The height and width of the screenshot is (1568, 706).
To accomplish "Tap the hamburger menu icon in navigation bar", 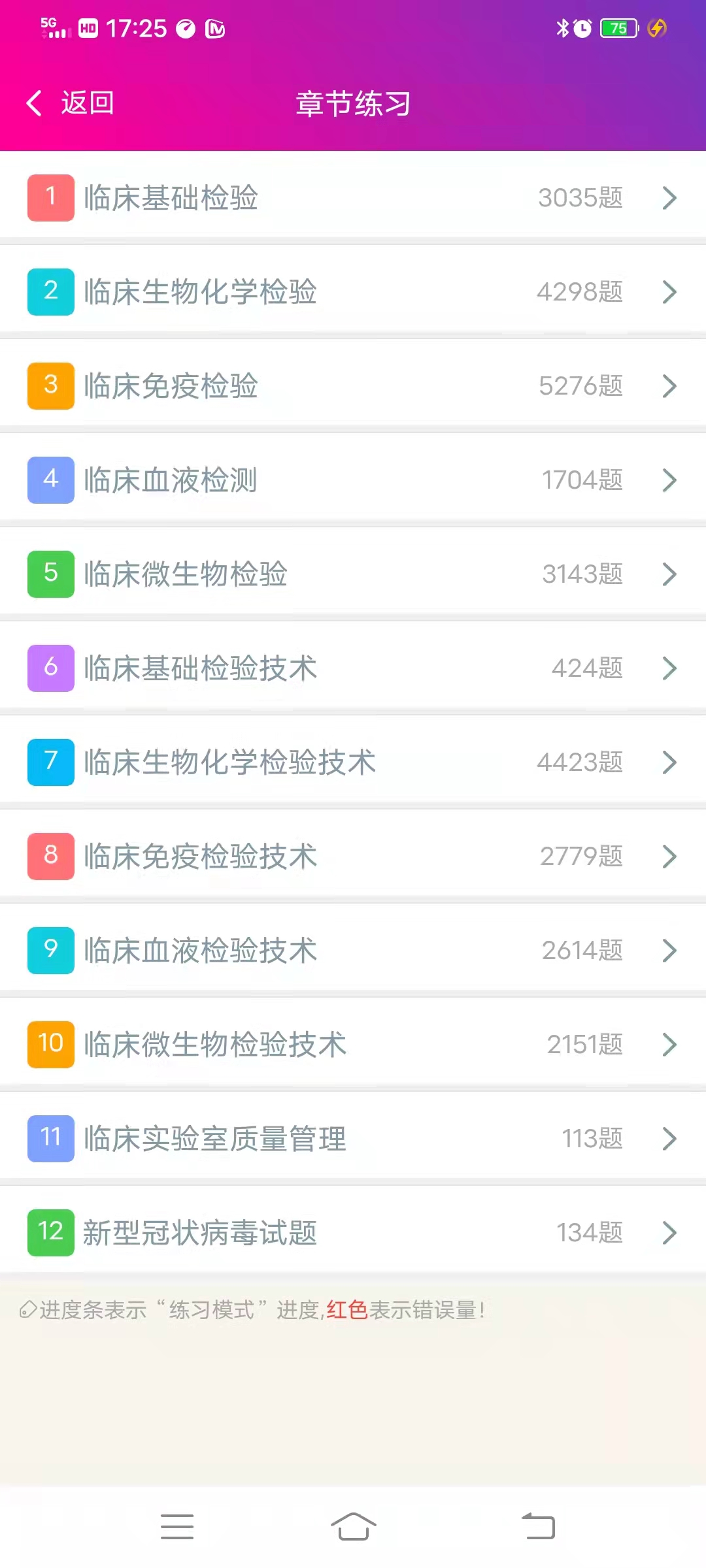I will click(177, 1527).
